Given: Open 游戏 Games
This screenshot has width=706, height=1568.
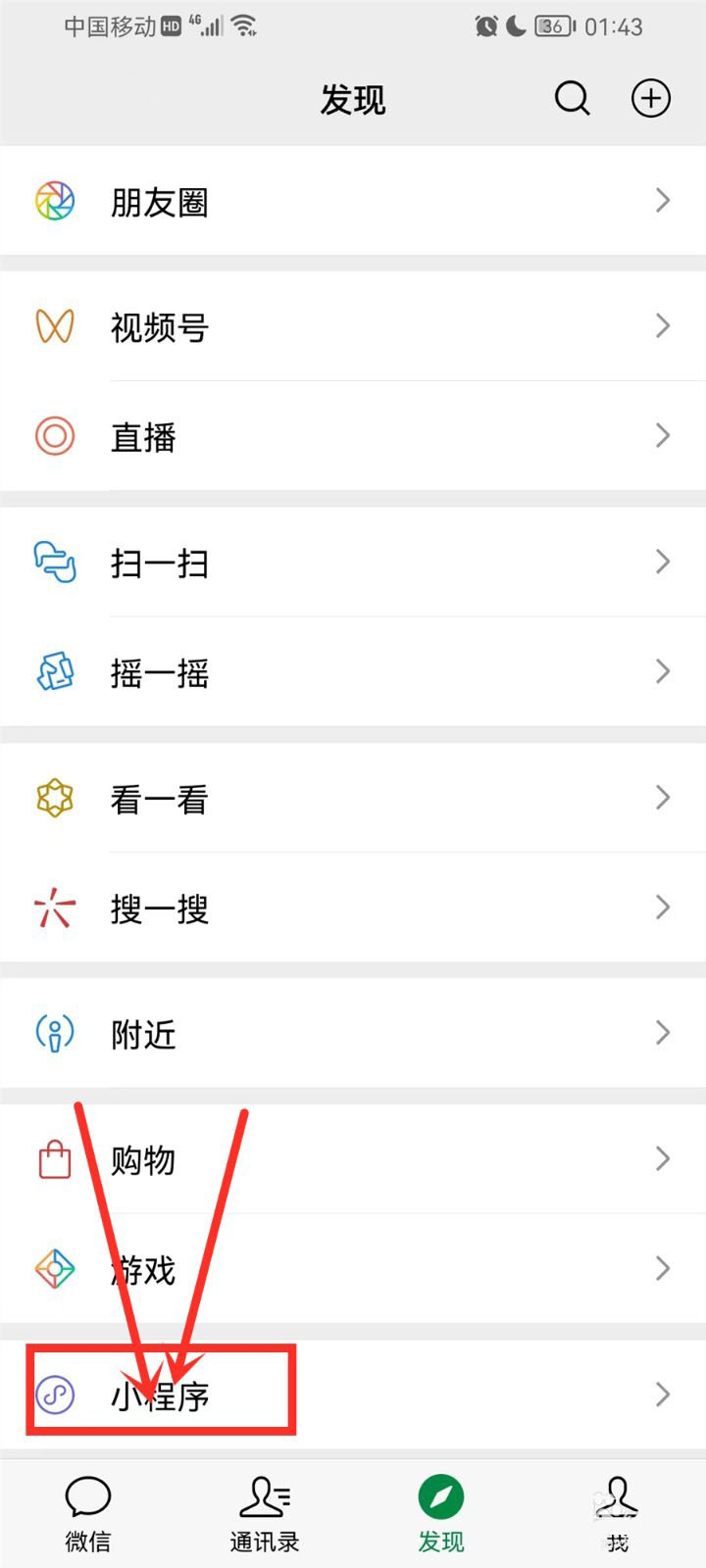Looking at the screenshot, I should [x=353, y=1269].
